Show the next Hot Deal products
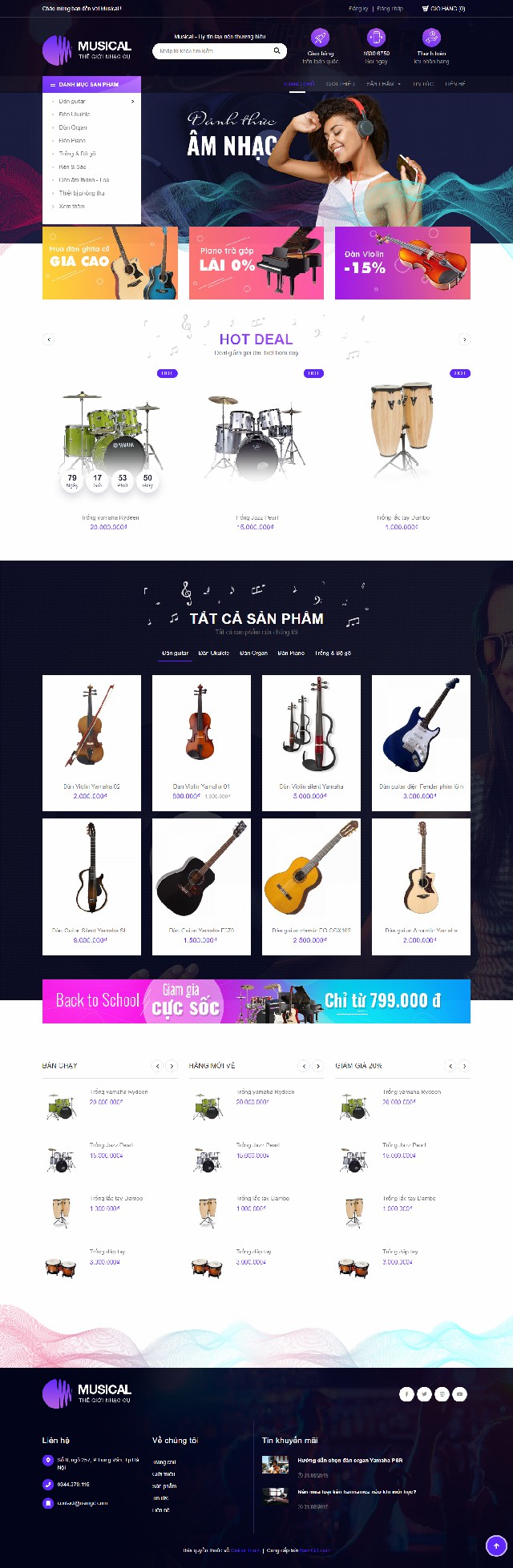 pyautogui.click(x=464, y=340)
